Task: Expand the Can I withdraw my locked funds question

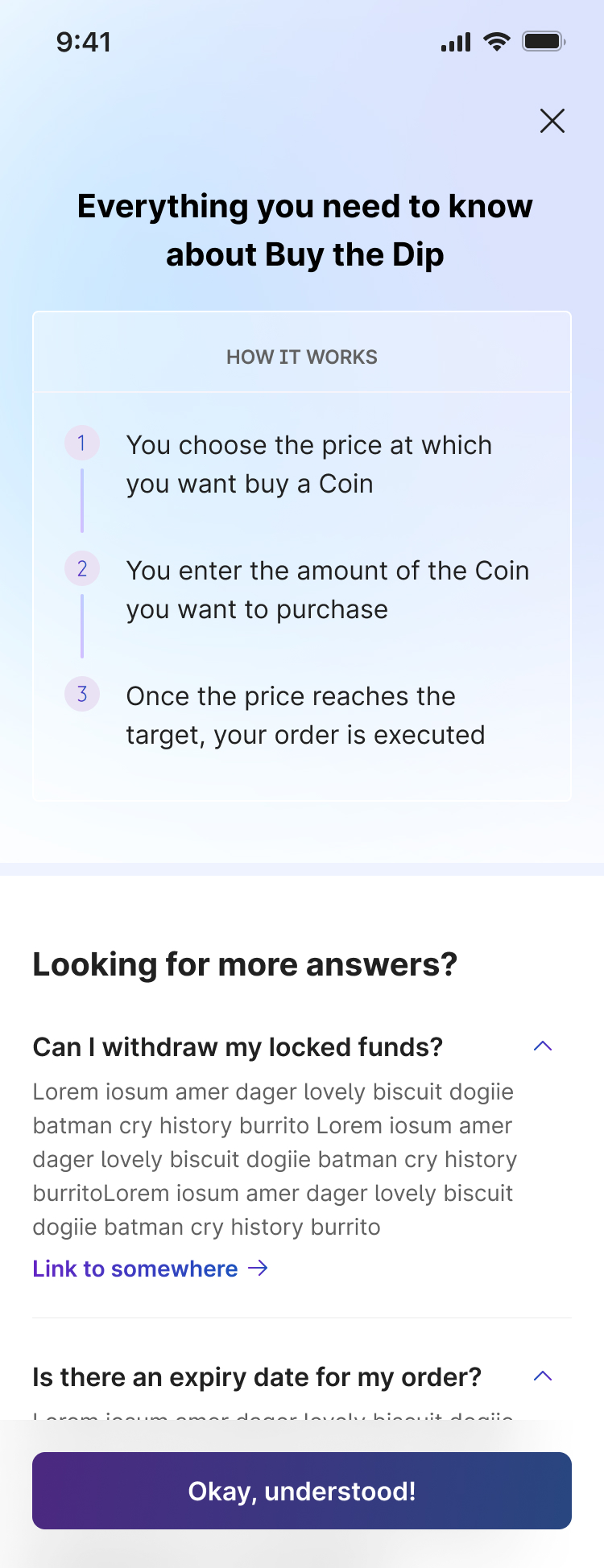Action: coord(237,1046)
